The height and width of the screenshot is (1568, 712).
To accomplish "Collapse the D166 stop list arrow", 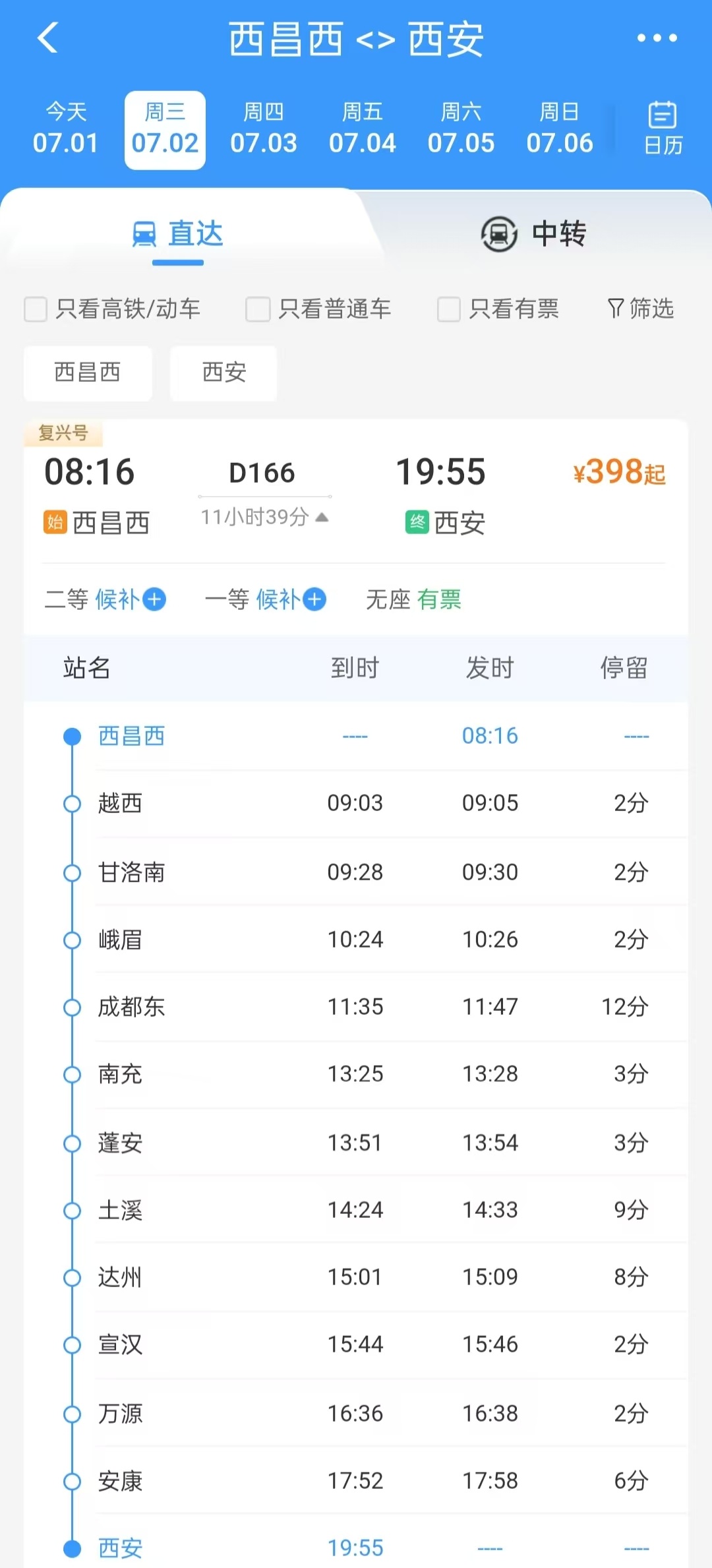I will pyautogui.click(x=322, y=518).
